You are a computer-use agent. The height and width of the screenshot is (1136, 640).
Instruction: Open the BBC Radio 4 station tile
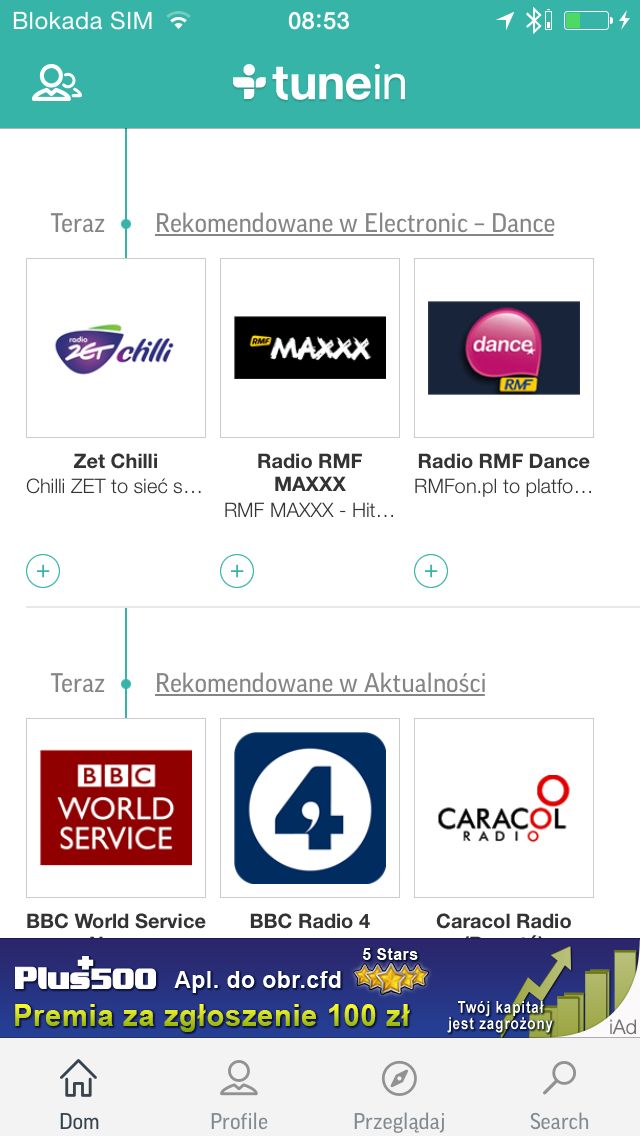(x=309, y=808)
